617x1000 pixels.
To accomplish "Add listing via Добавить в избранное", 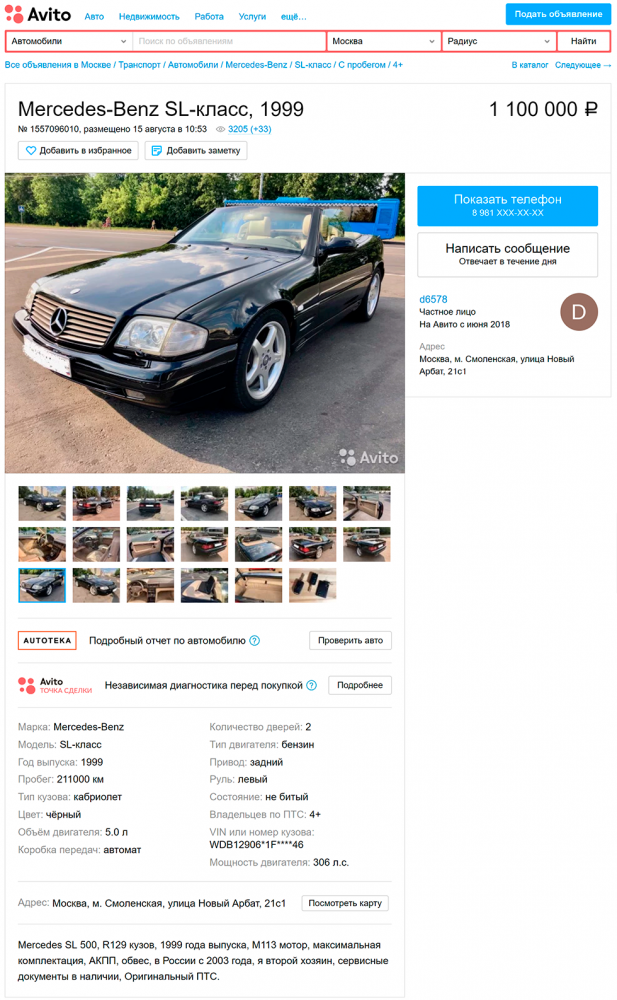I will (78, 150).
